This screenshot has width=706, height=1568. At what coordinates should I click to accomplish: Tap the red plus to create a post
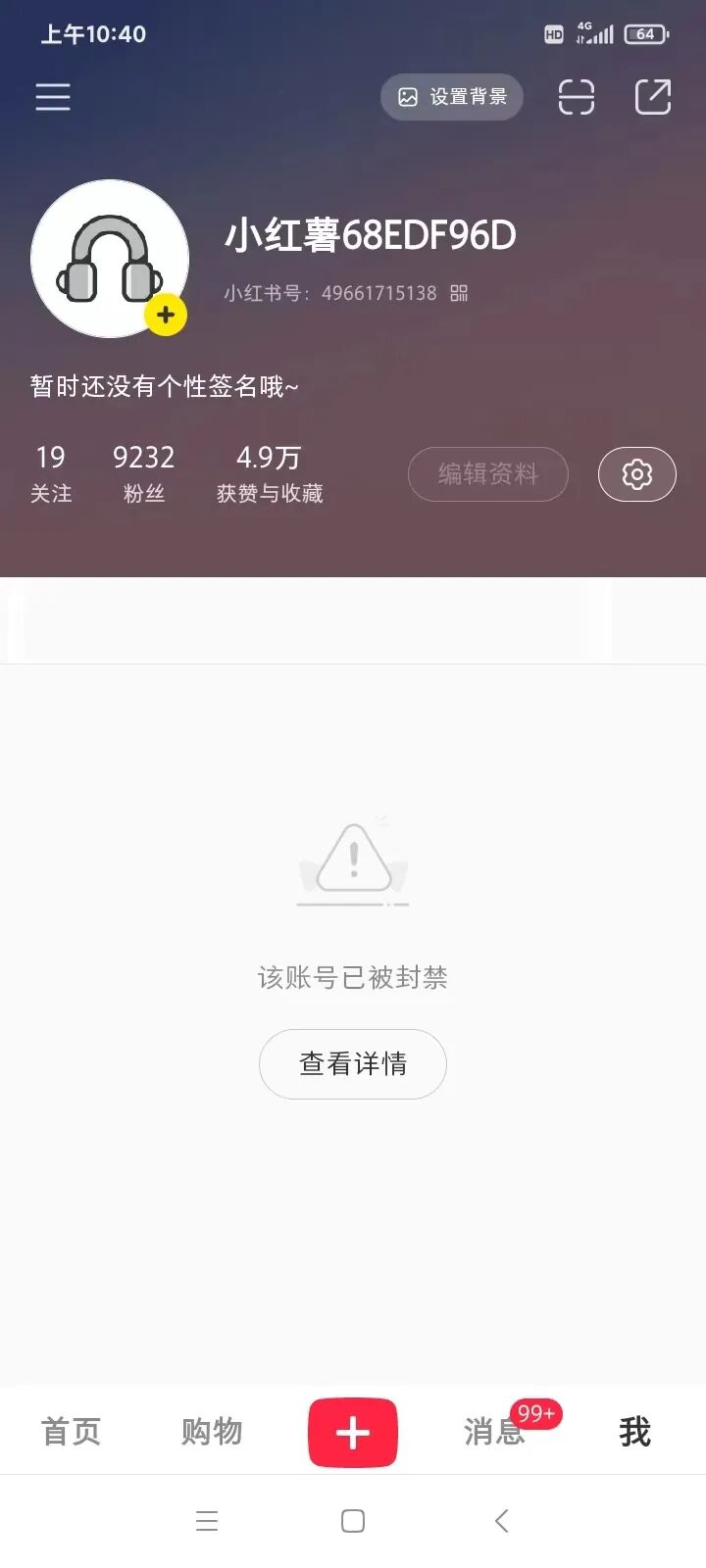click(x=353, y=1432)
